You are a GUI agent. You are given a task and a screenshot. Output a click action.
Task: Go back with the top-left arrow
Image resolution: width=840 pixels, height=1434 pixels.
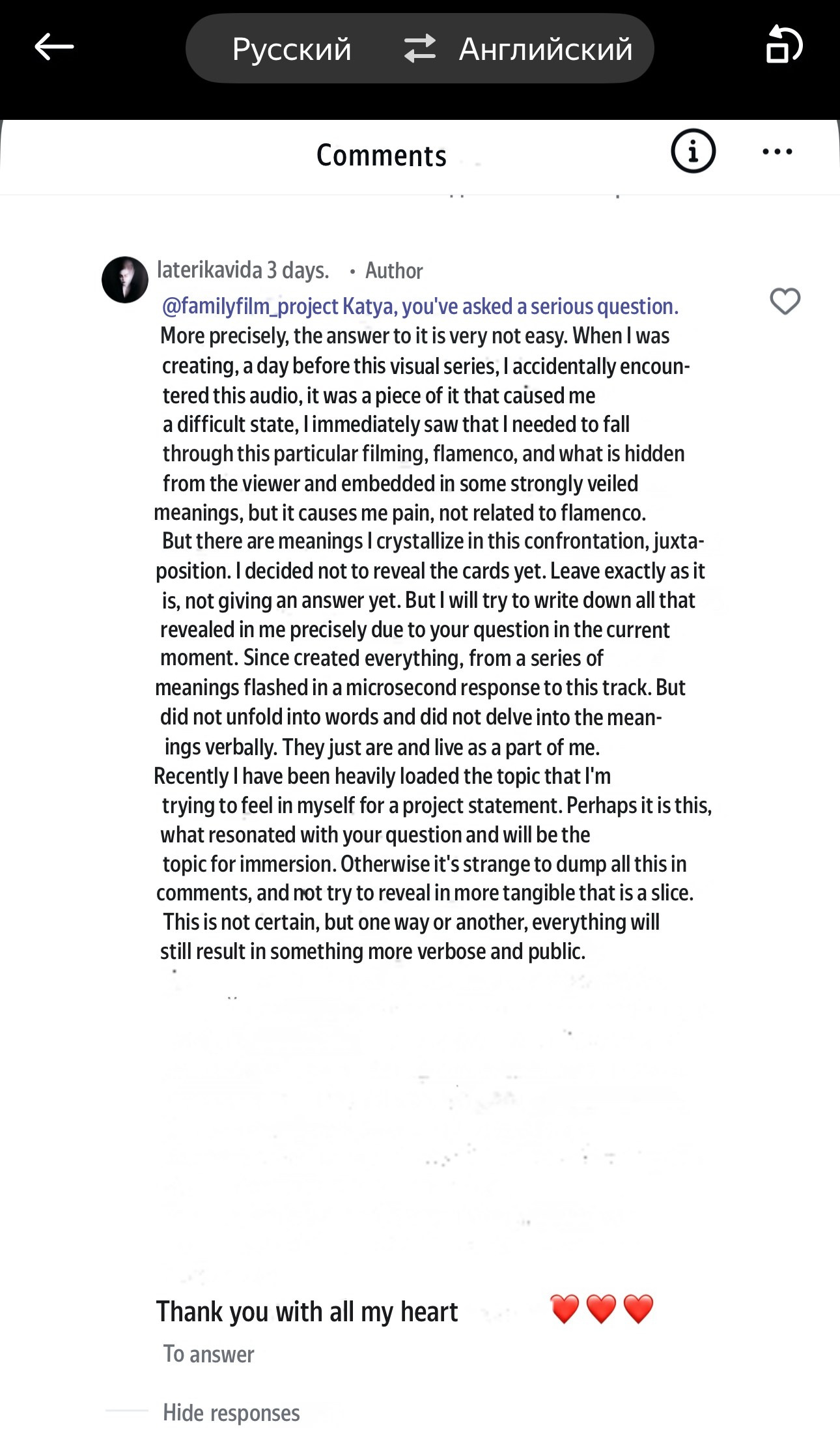(54, 47)
